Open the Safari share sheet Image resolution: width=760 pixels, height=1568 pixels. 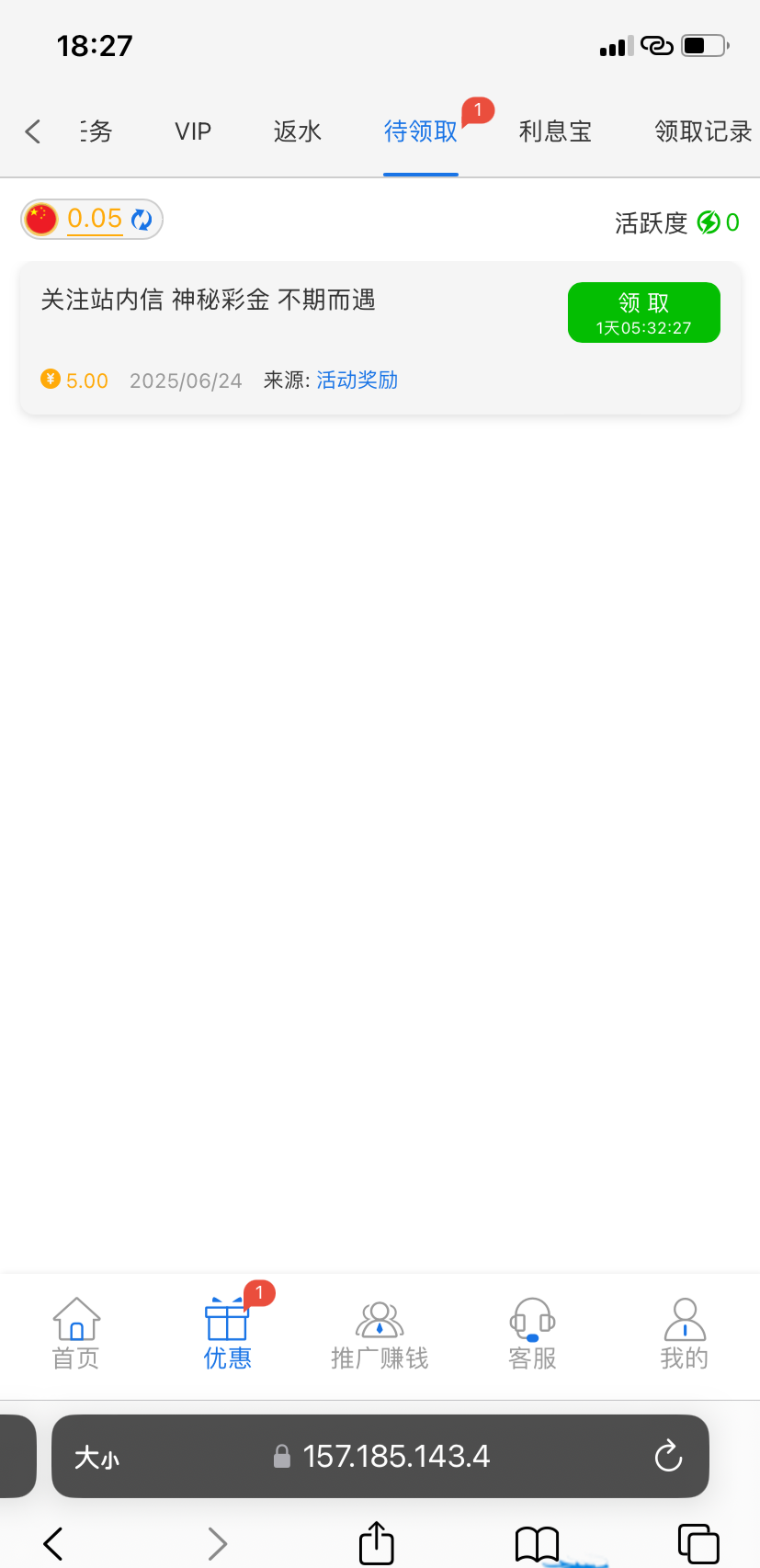click(376, 1542)
